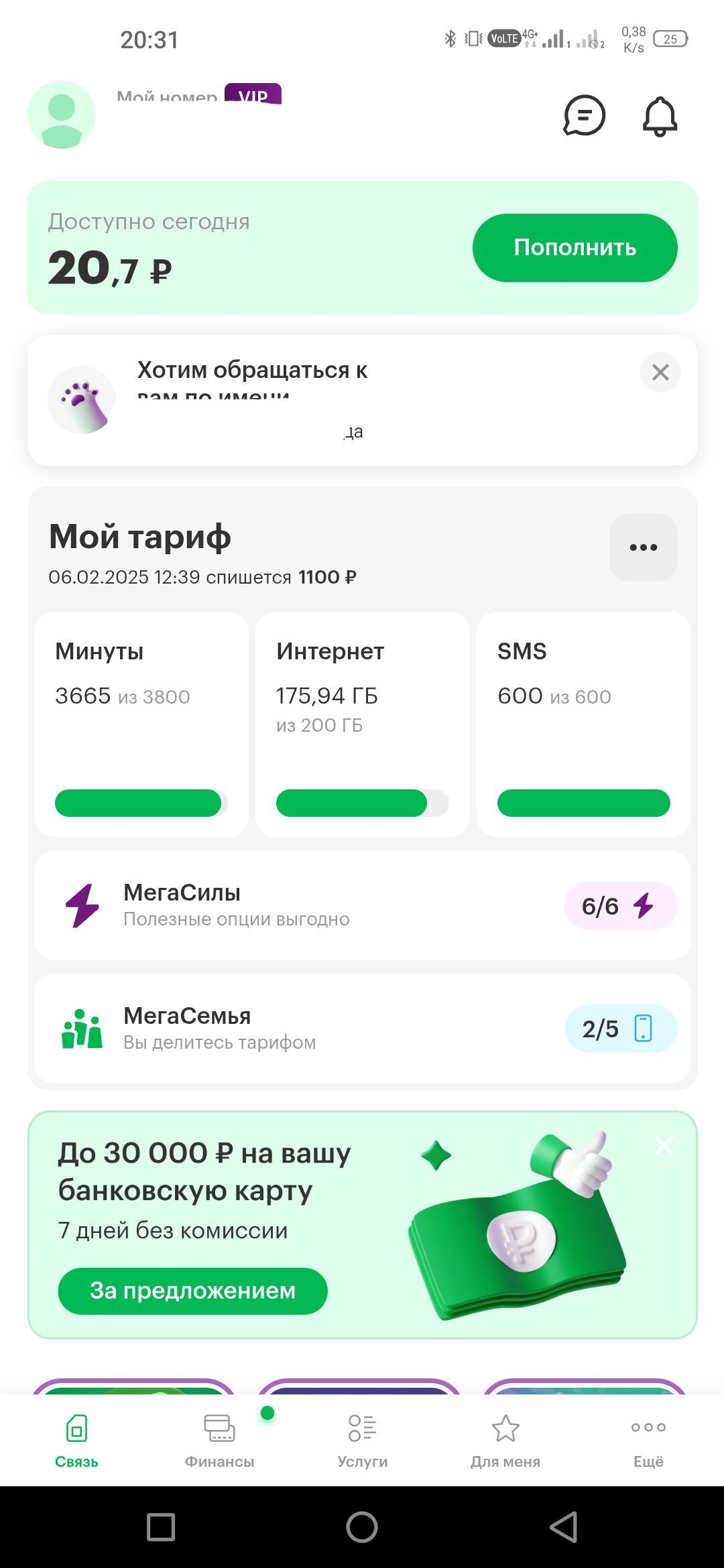724x1568 pixels.
Task: Open the SMS balance card
Action: click(584, 724)
